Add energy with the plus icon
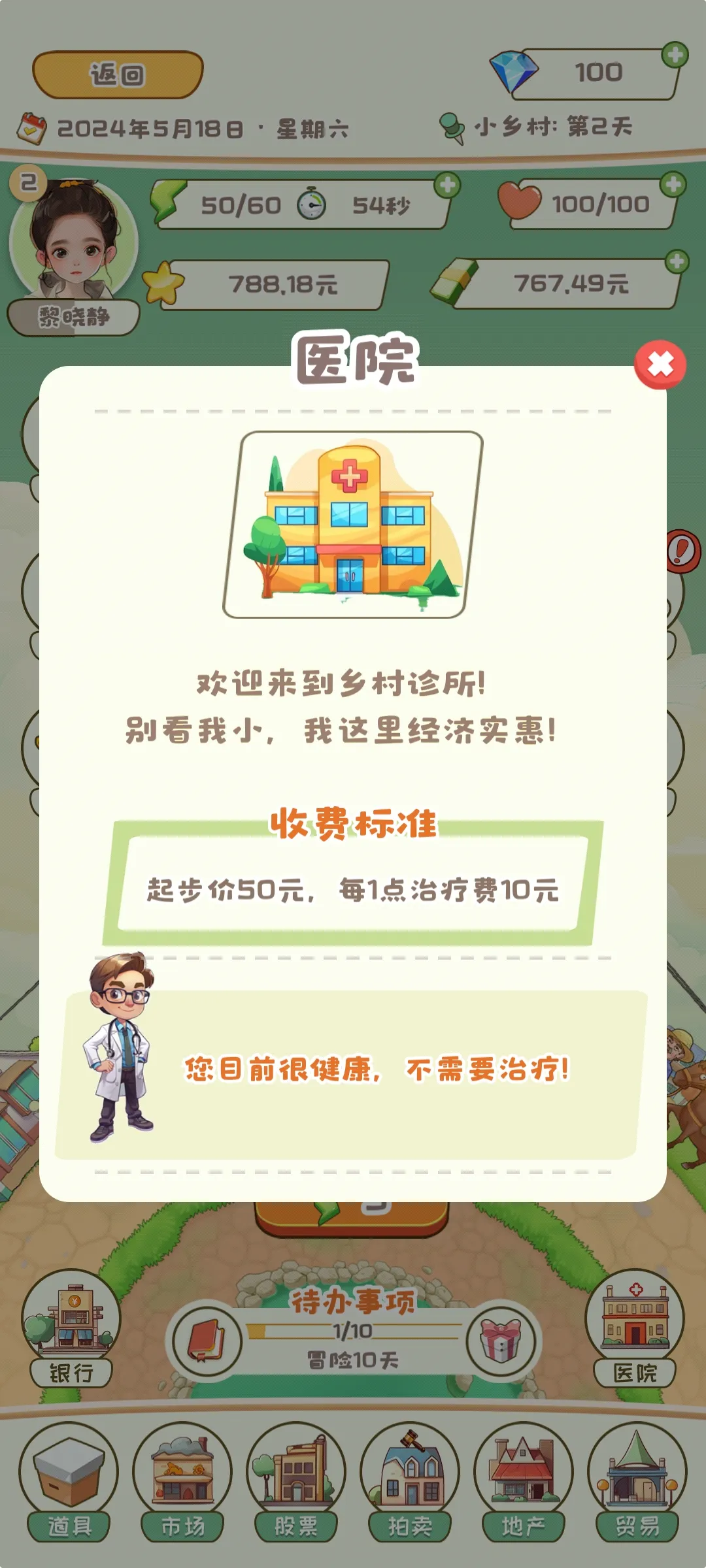 click(448, 186)
